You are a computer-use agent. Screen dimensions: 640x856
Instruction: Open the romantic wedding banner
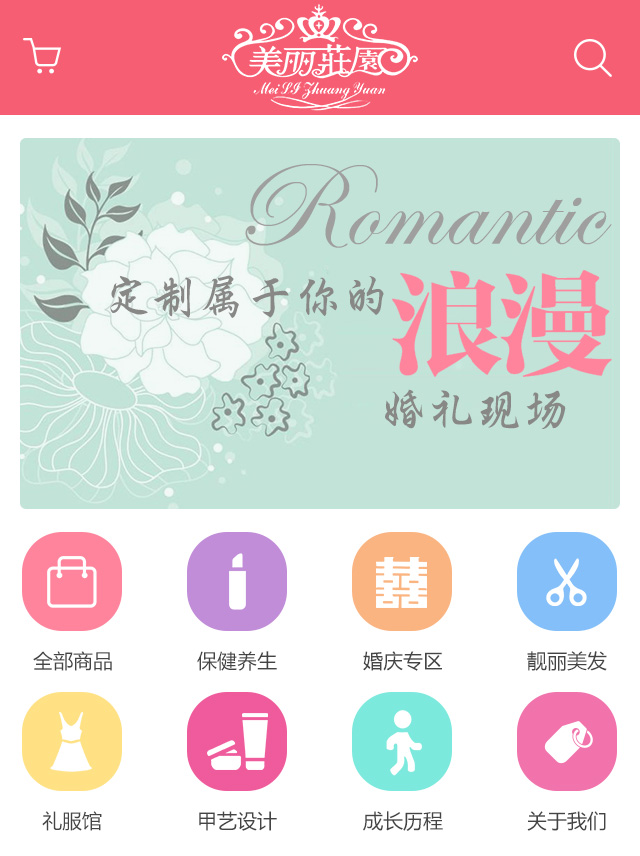click(x=320, y=323)
